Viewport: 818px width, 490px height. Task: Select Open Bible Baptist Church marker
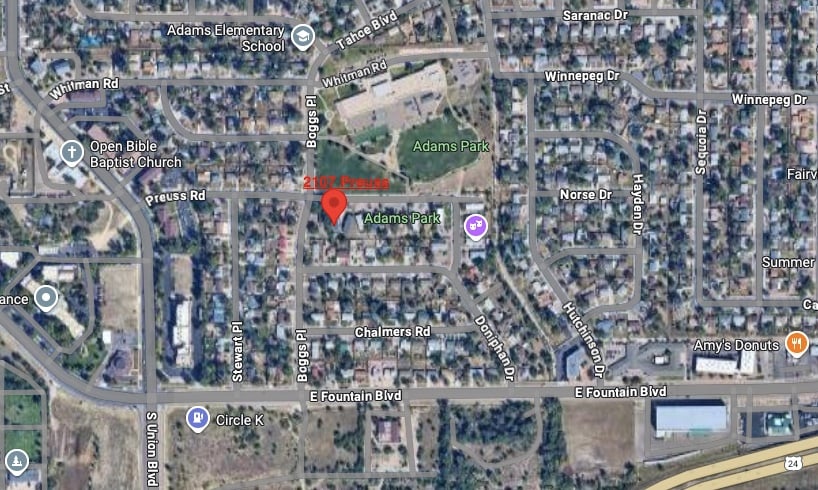(x=71, y=153)
